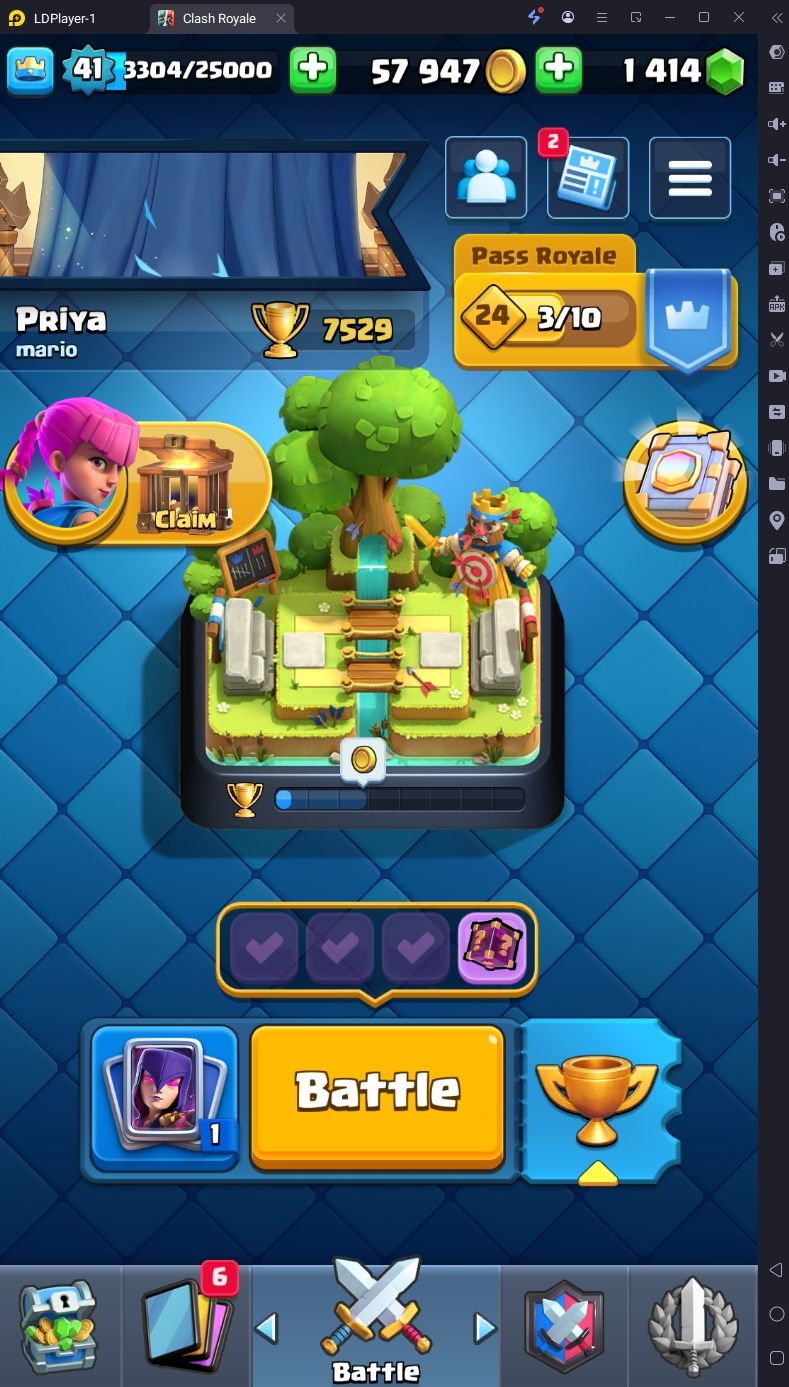Open the Events sword tab

coord(693,1326)
